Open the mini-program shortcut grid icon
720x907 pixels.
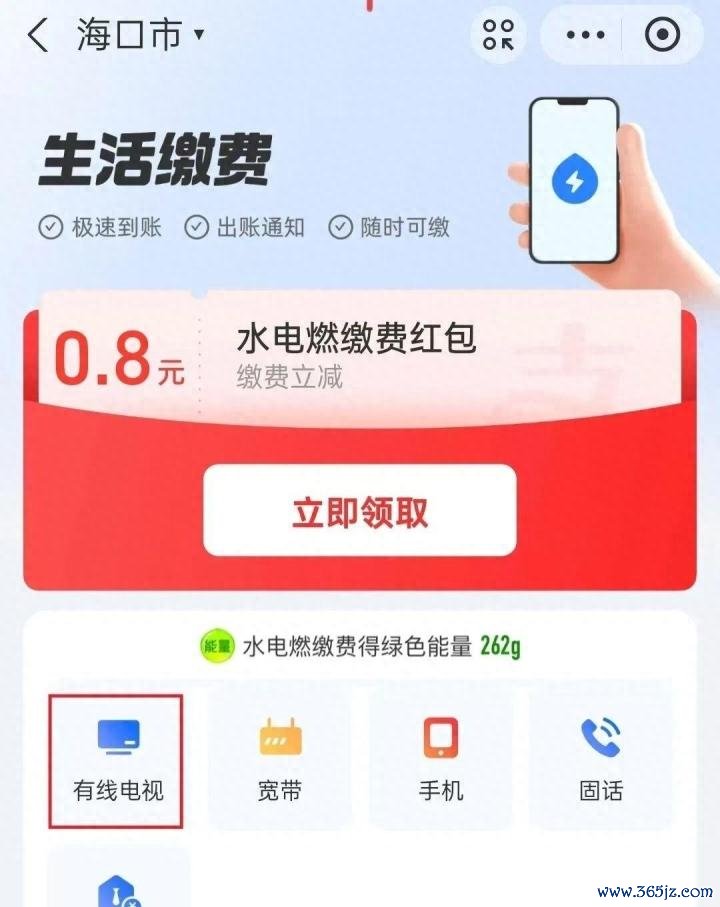[x=498, y=35]
